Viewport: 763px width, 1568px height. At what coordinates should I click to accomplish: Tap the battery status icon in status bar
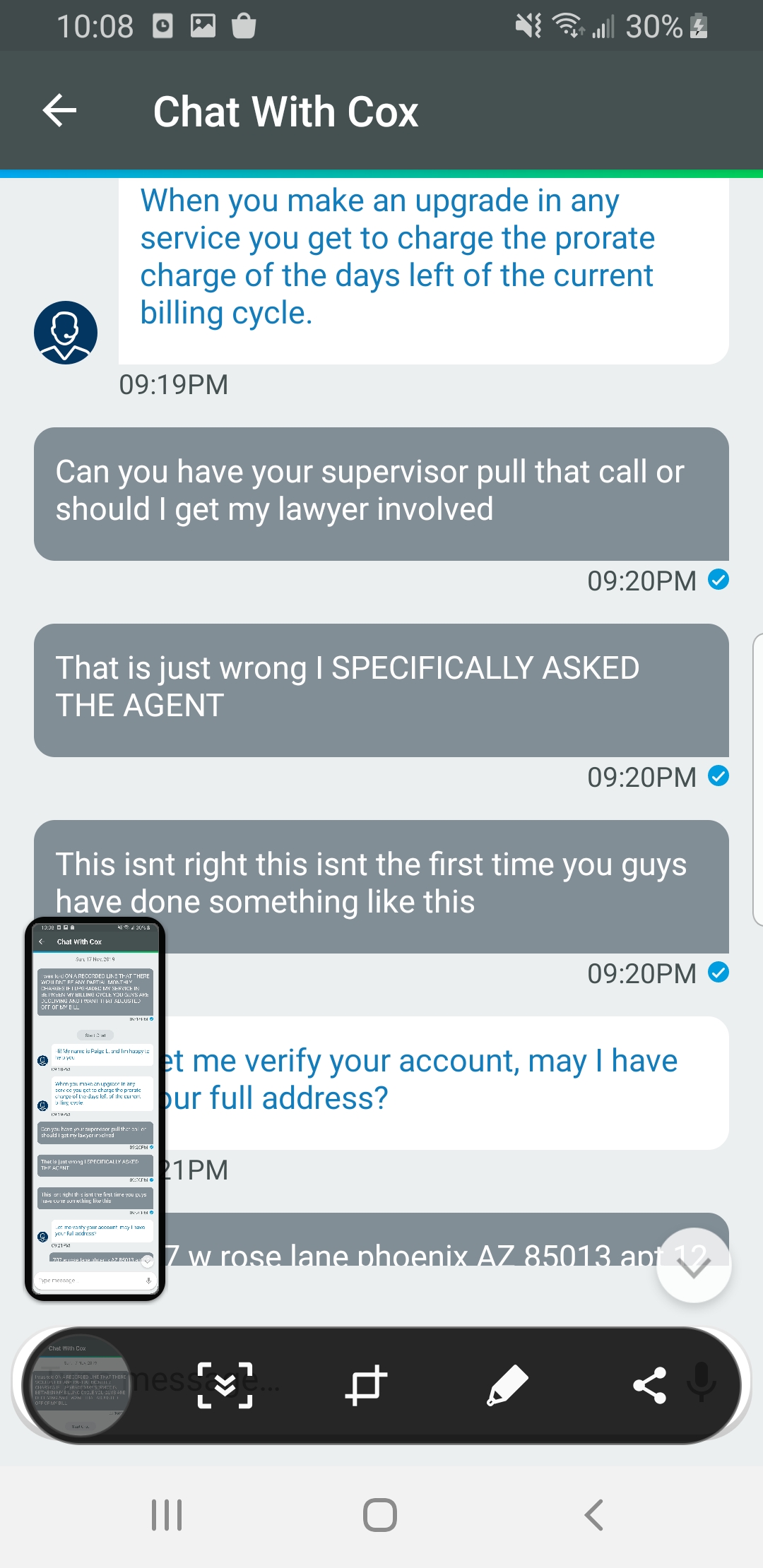click(699, 25)
